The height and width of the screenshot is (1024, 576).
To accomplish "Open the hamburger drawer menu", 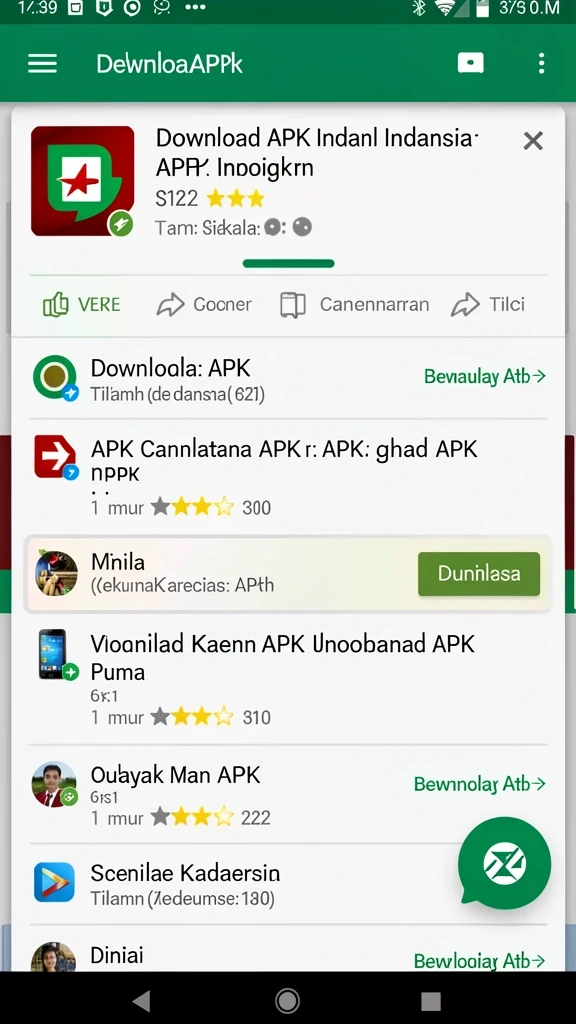I will (42, 63).
